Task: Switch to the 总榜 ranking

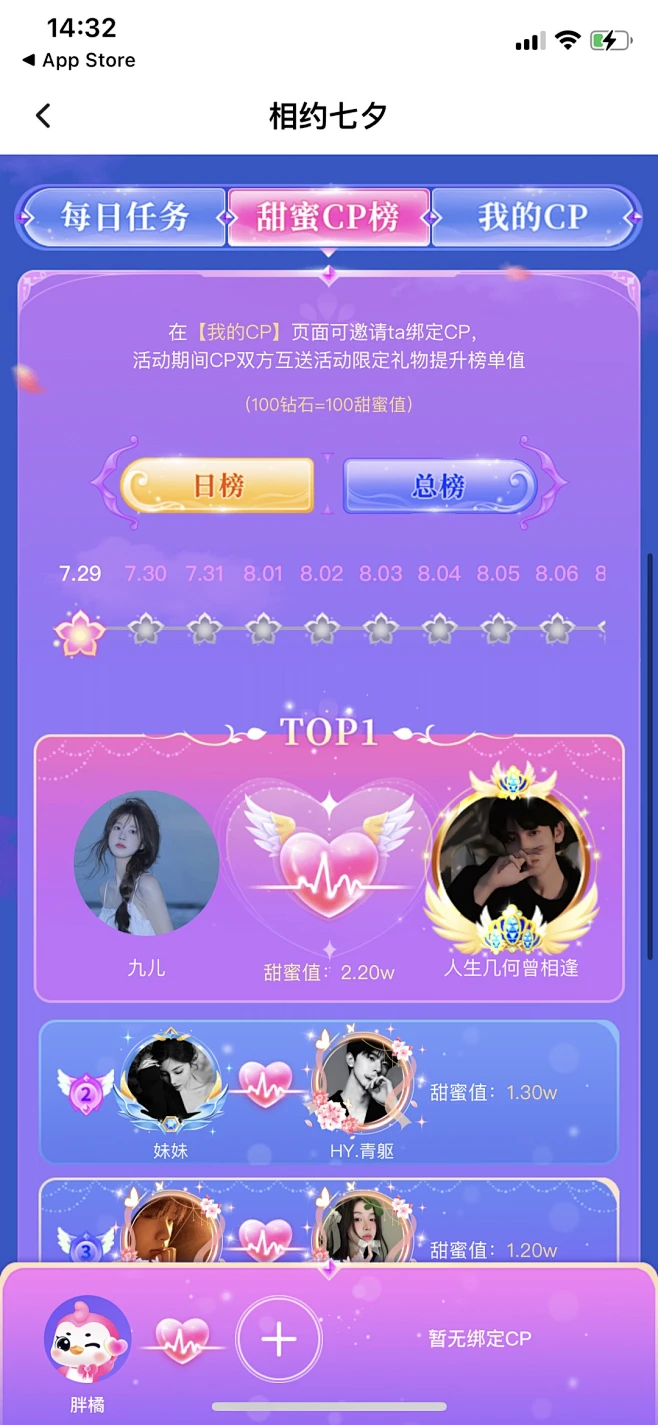Action: [x=438, y=486]
